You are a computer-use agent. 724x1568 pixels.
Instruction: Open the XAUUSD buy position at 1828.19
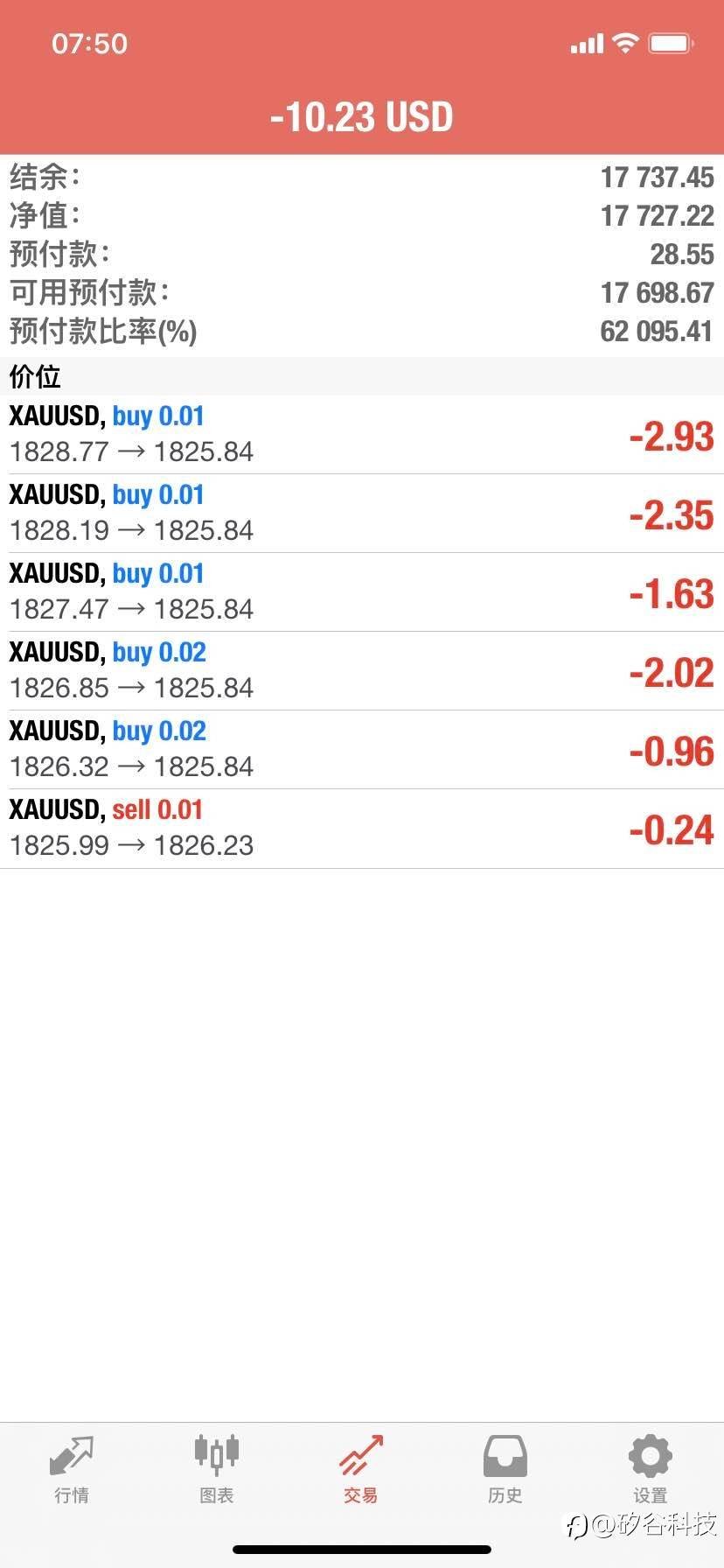click(362, 514)
